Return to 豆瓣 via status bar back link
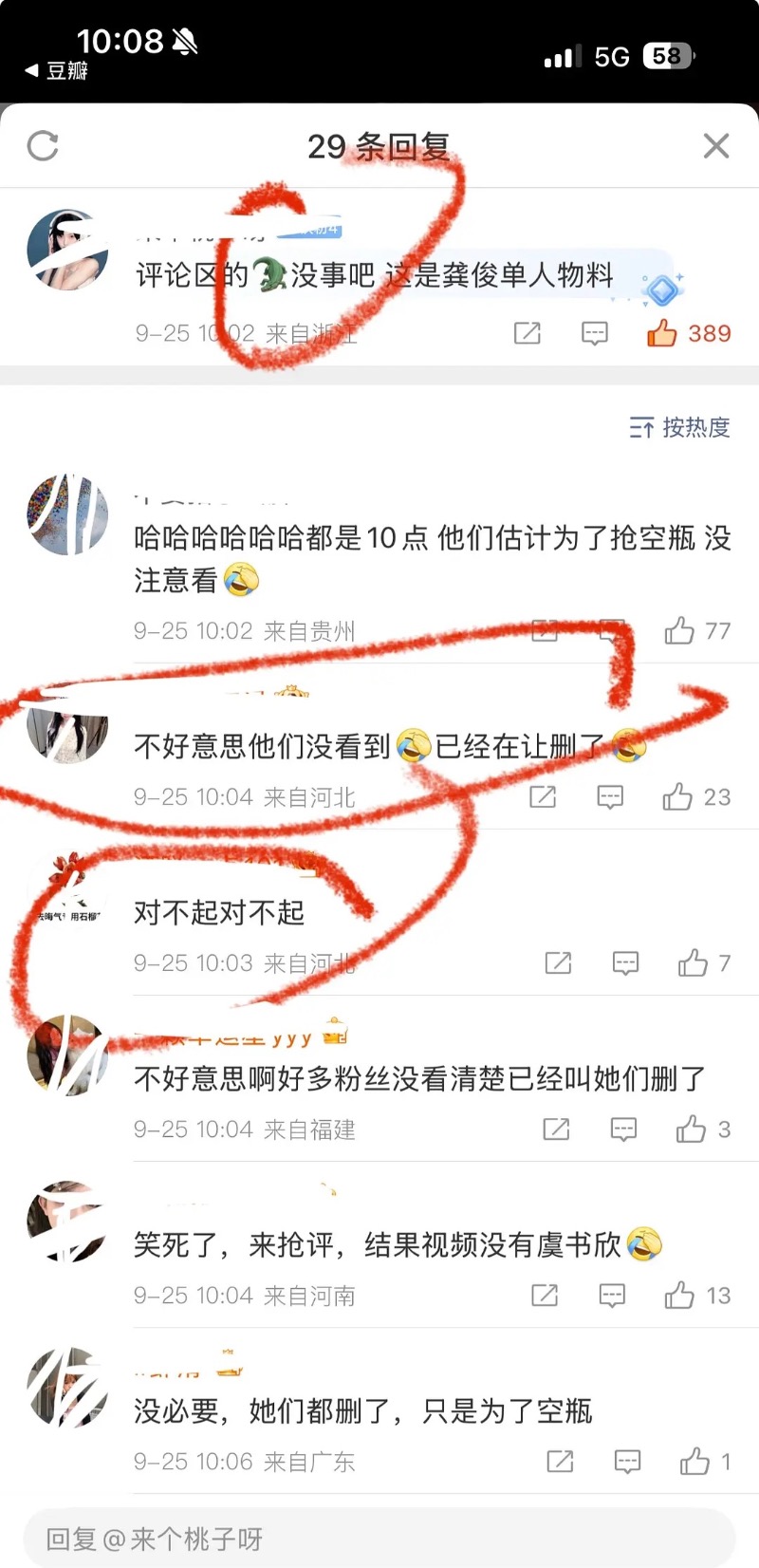Screen dimensions: 759x1568 pyautogui.click(x=57, y=70)
